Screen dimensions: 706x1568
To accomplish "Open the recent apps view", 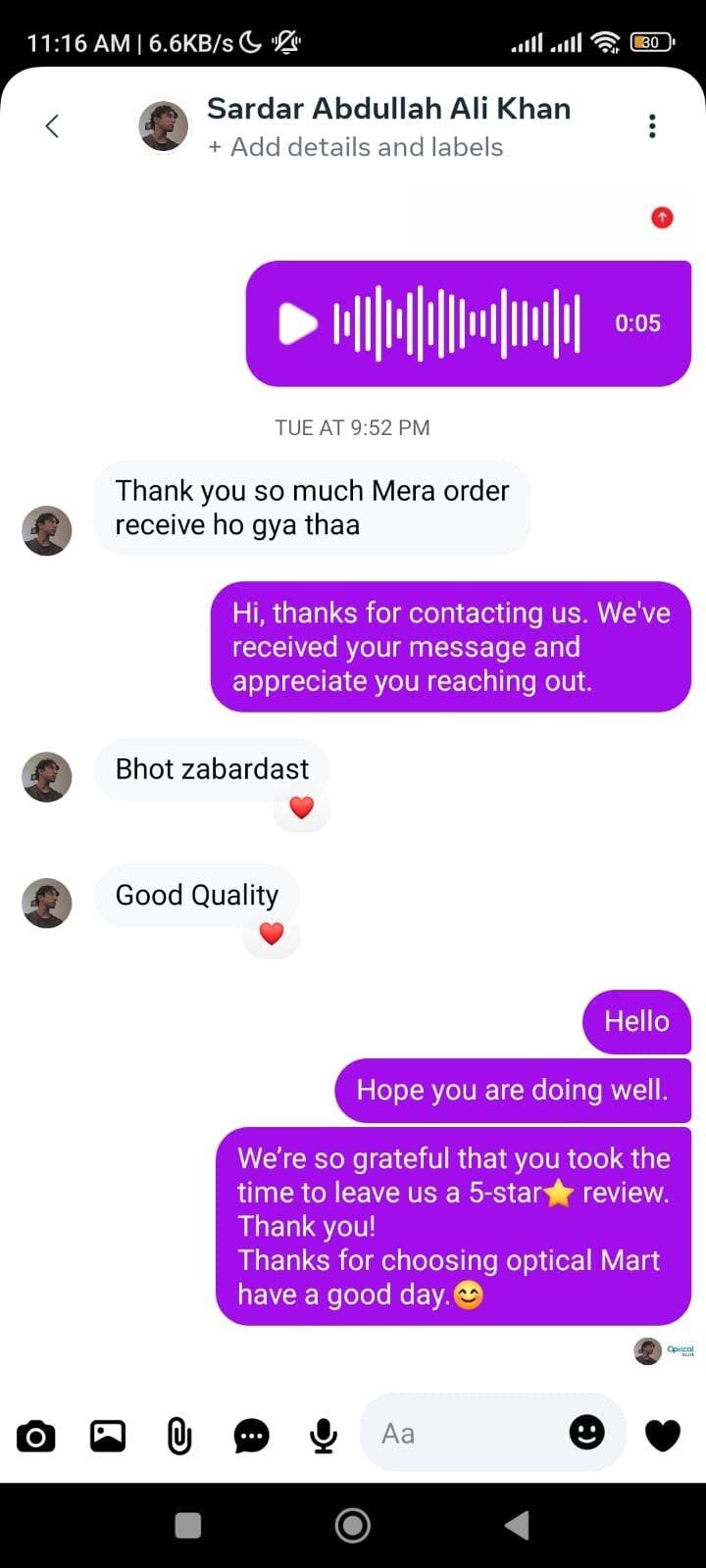I will point(188,1525).
